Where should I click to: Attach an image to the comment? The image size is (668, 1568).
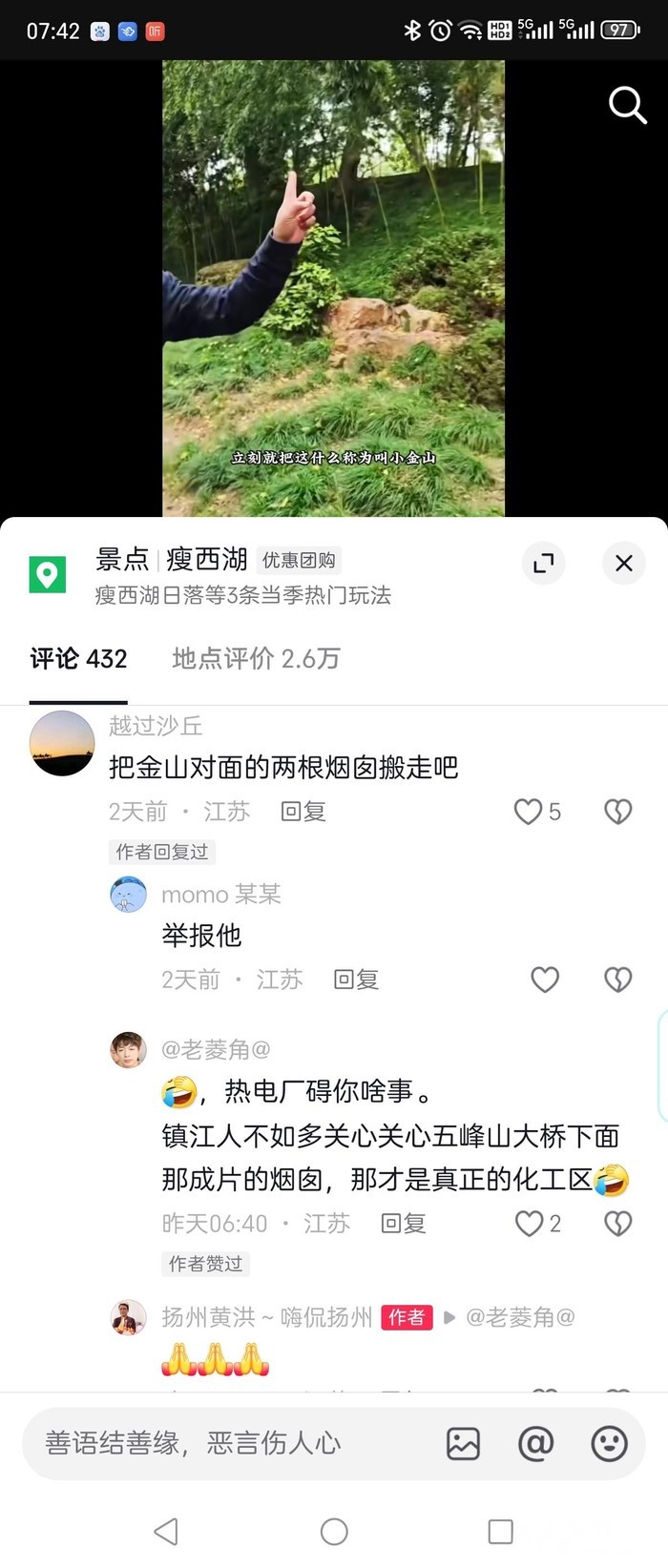(x=463, y=1444)
